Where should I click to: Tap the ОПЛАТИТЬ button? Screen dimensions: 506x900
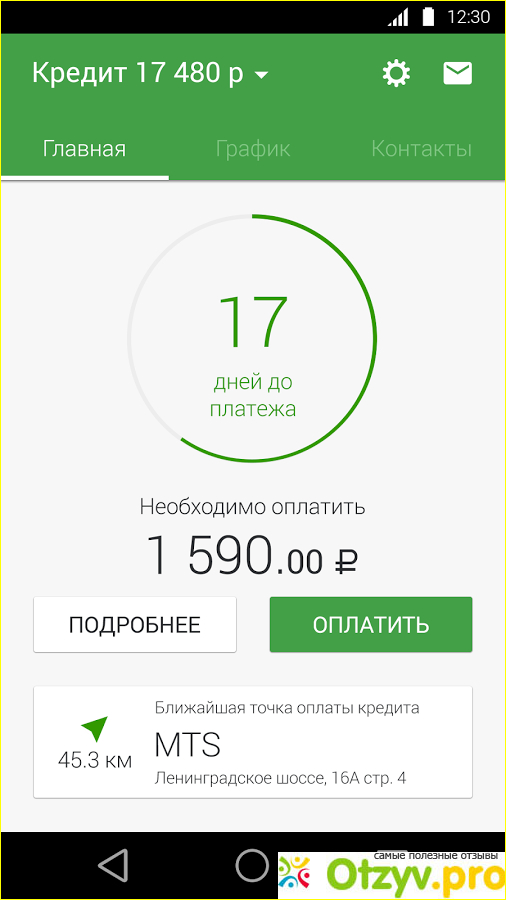click(x=371, y=624)
